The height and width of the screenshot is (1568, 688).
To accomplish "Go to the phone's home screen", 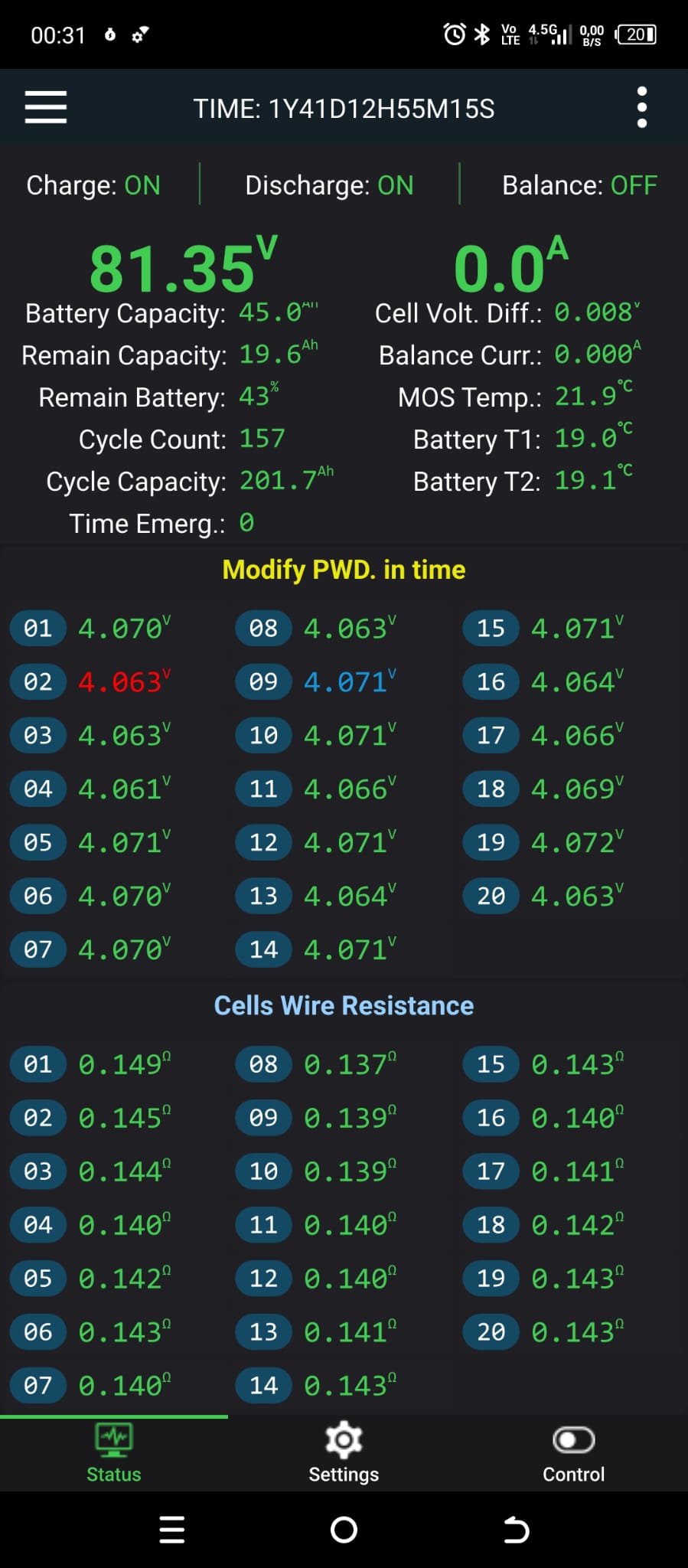I will tap(344, 1530).
